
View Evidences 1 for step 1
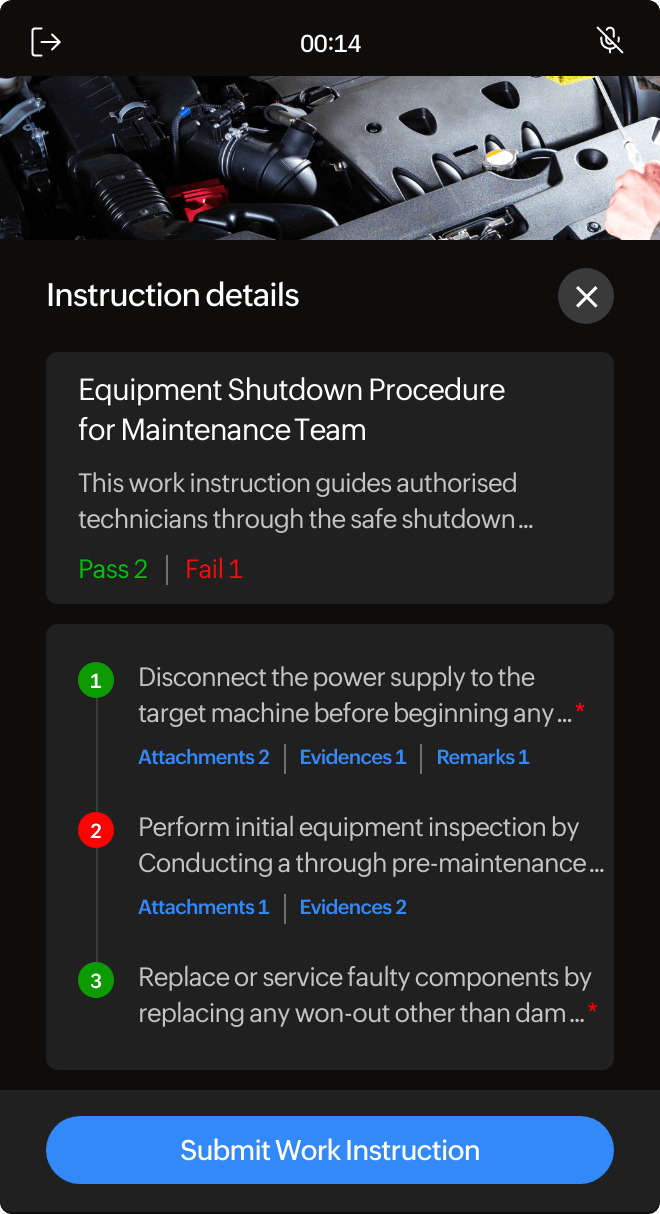click(x=353, y=757)
